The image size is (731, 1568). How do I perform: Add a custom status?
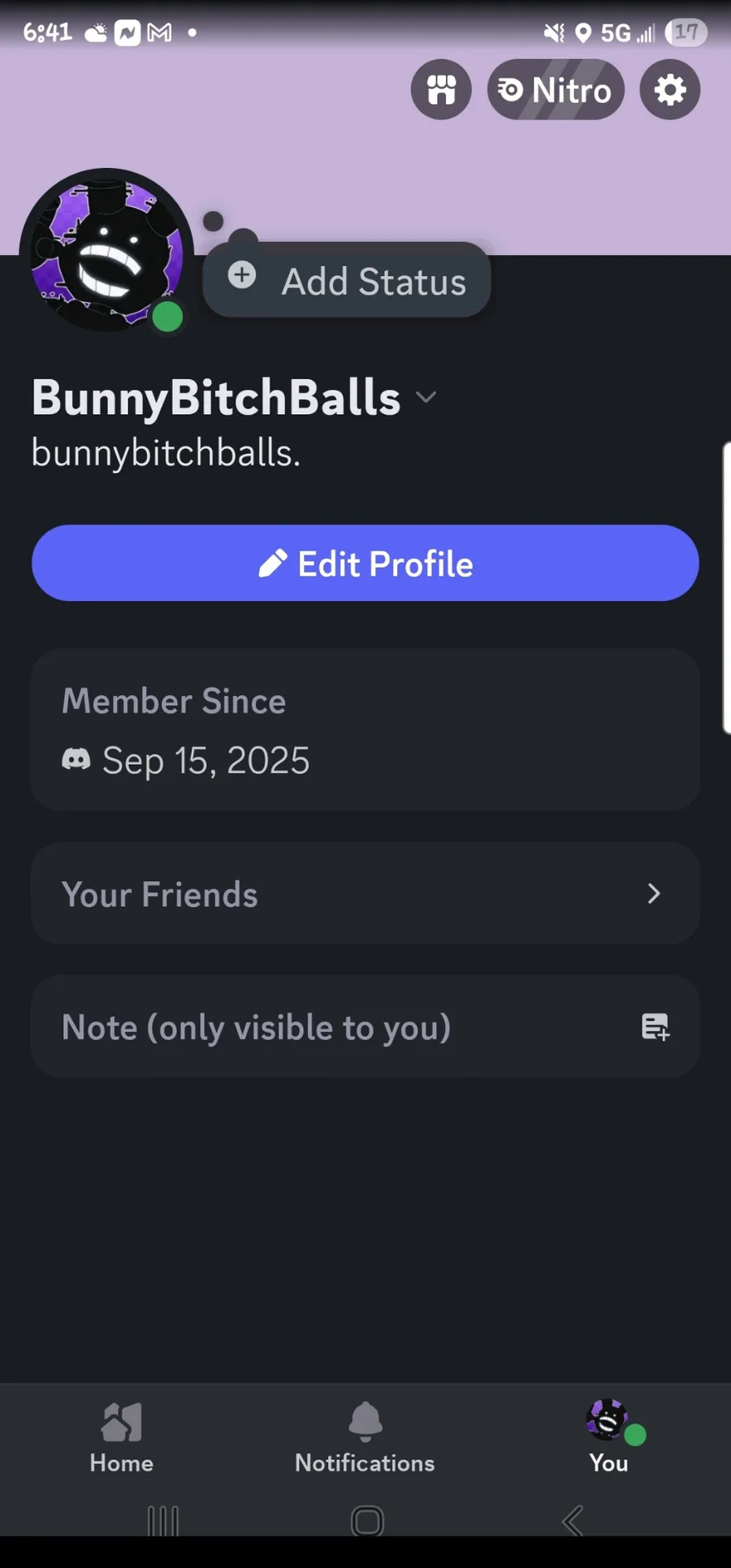pyautogui.click(x=347, y=280)
